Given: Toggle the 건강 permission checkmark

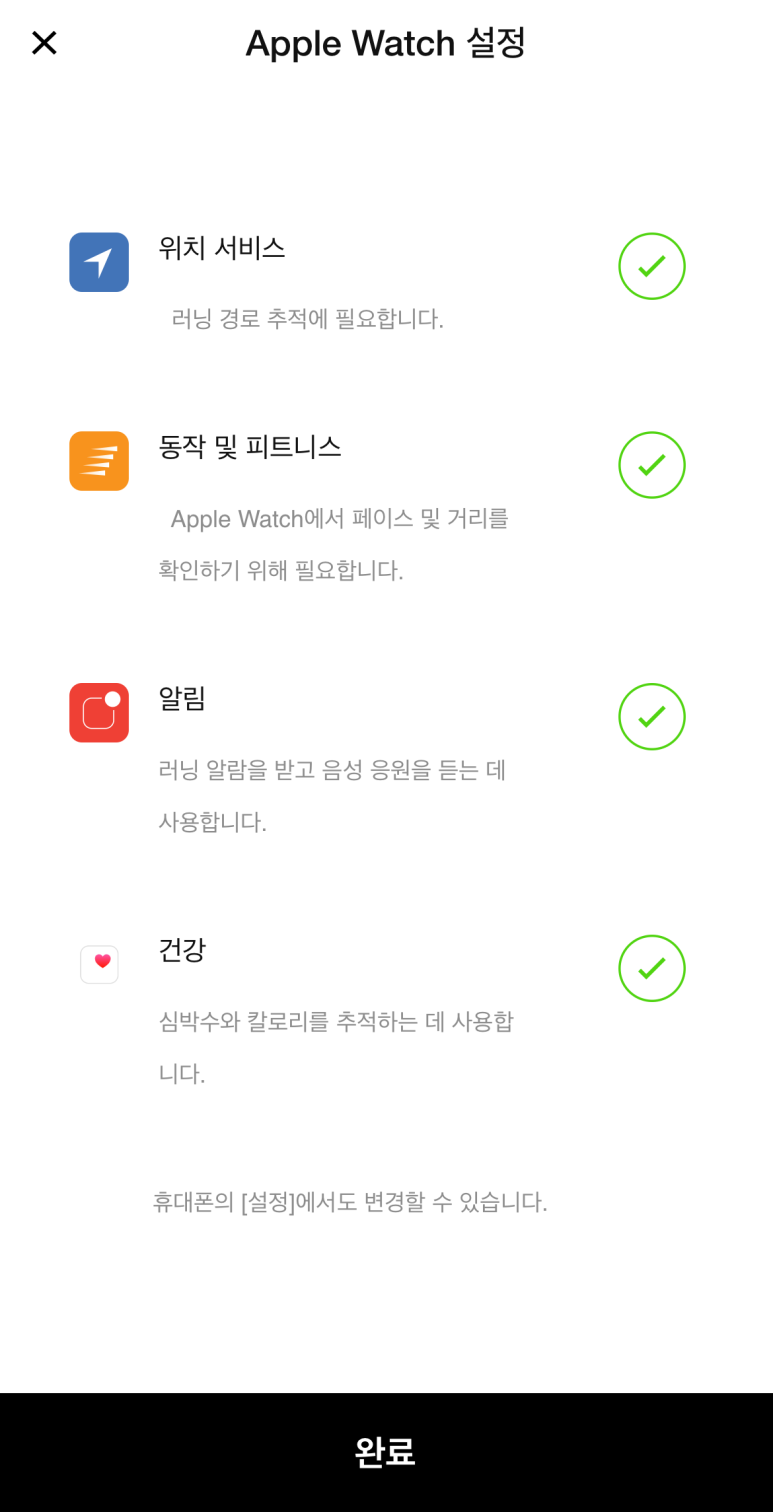Looking at the screenshot, I should point(652,968).
